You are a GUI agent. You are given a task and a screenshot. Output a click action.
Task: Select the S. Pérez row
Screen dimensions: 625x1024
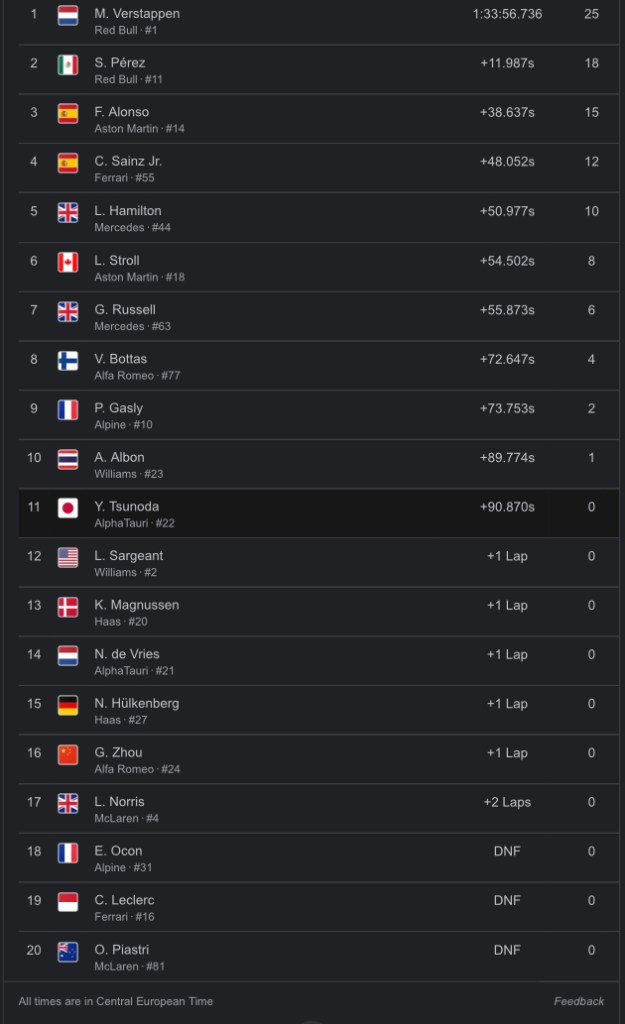point(312,70)
